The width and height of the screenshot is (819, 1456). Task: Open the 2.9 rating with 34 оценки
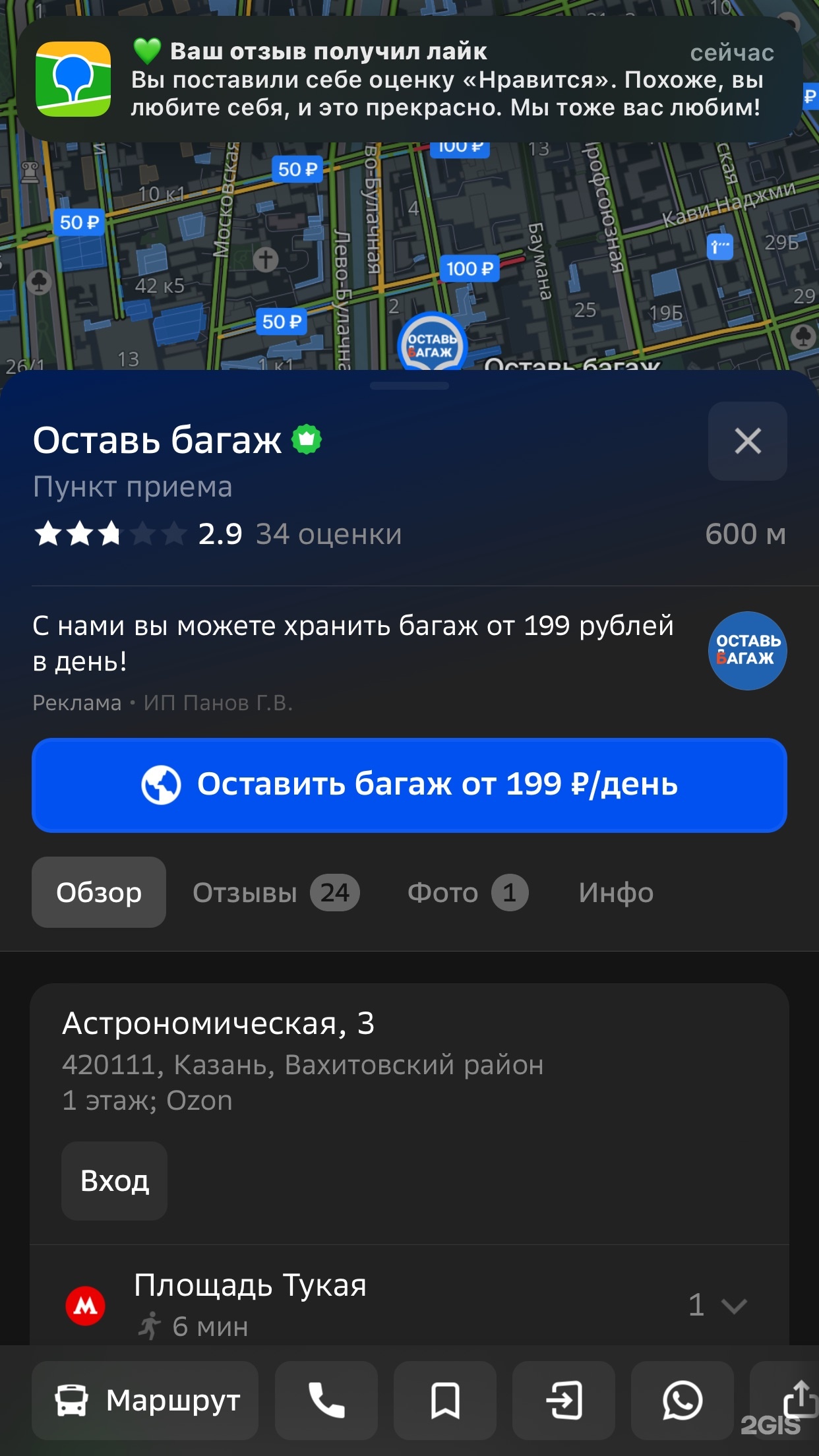pos(218,534)
